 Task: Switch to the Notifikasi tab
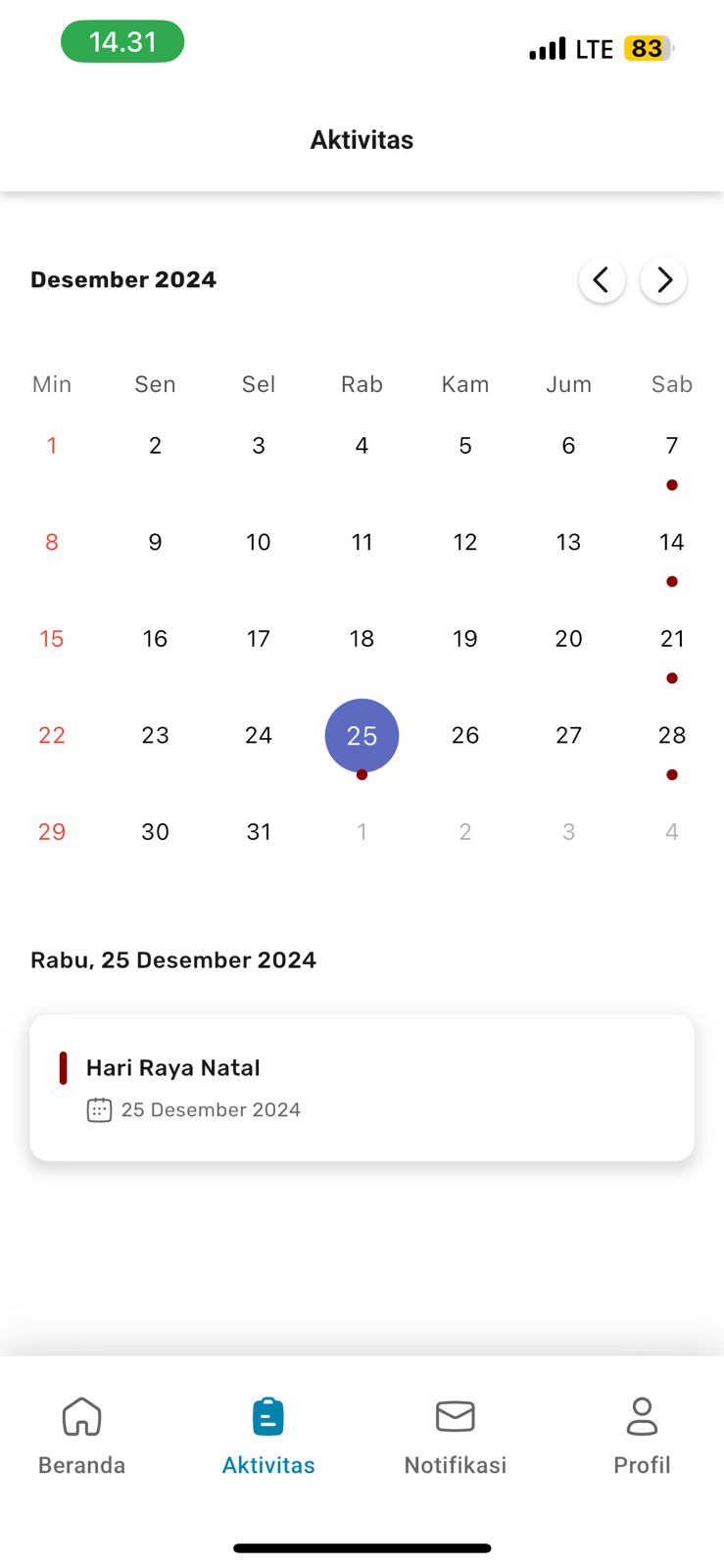pyautogui.click(x=455, y=1436)
